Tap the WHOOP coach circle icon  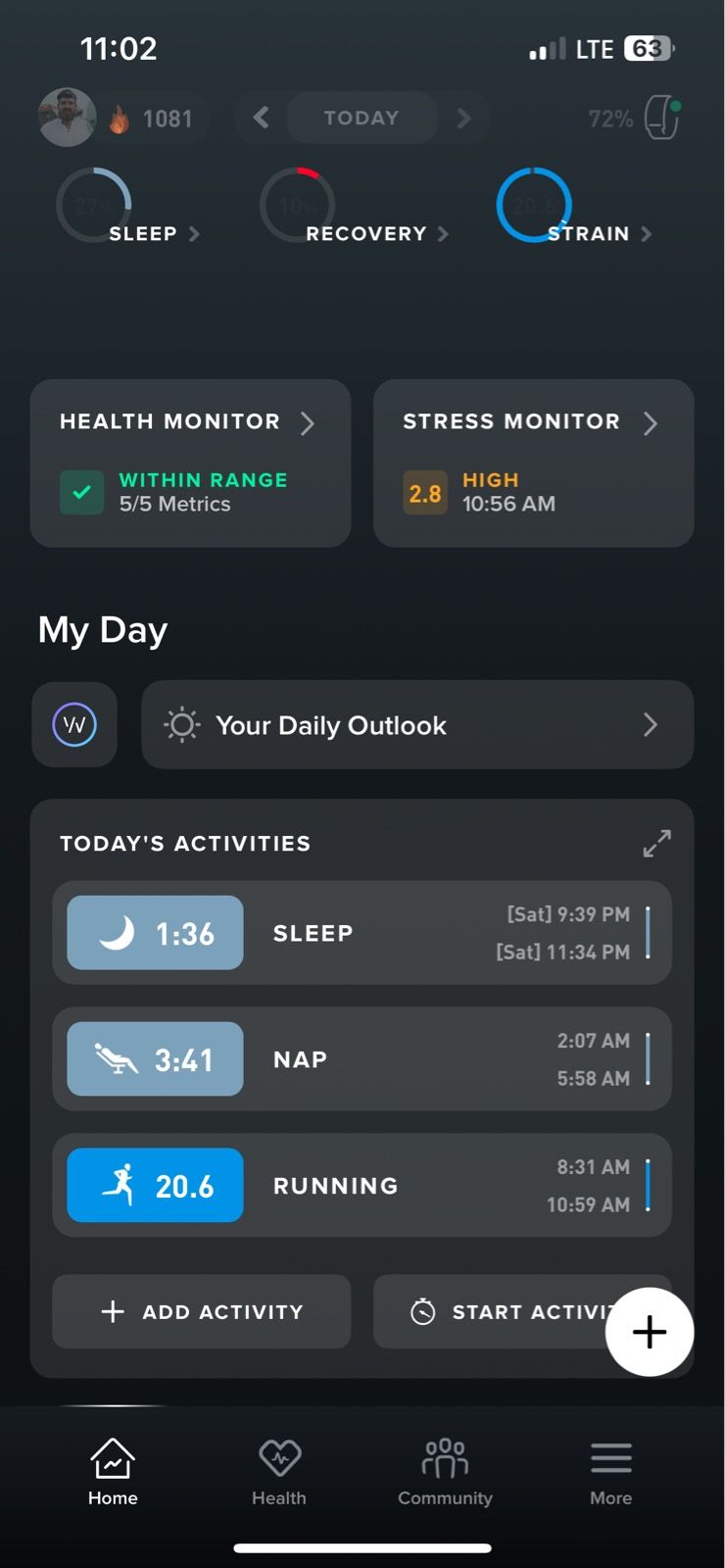pos(74,725)
